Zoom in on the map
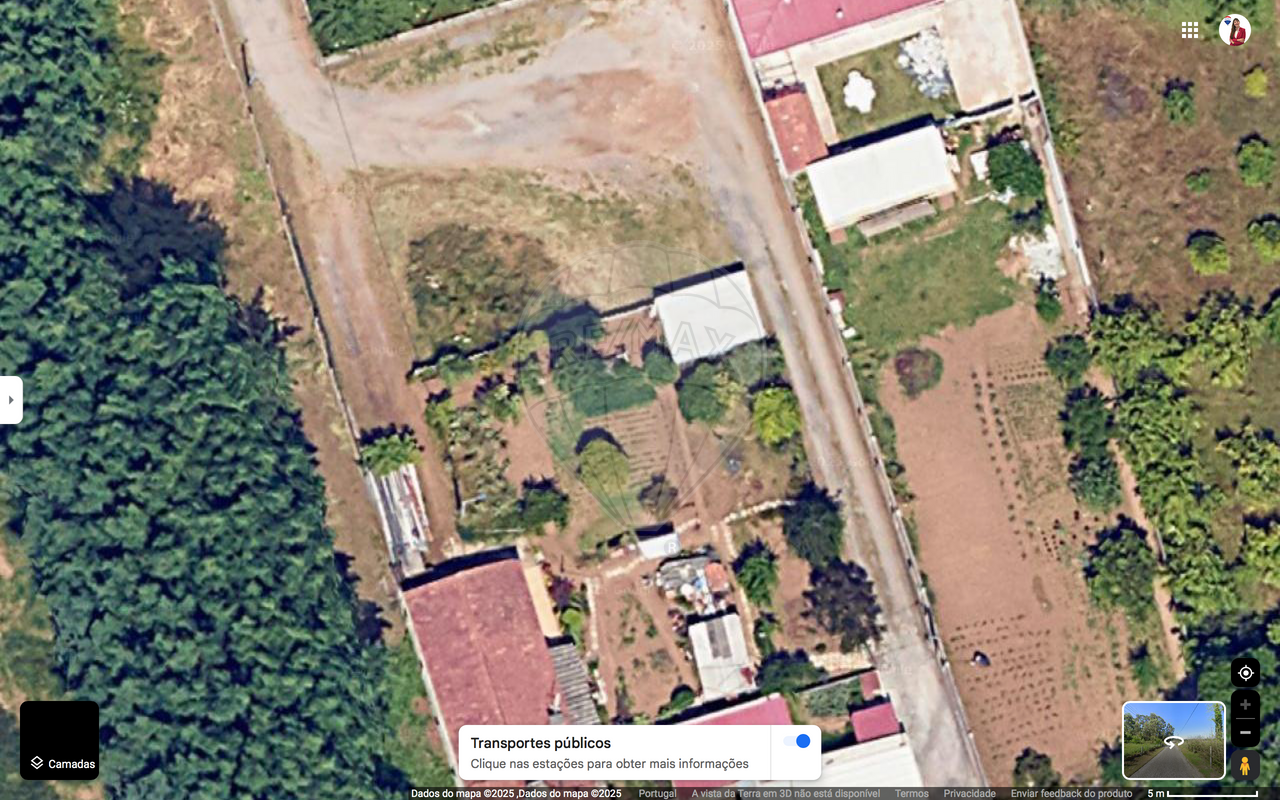The width and height of the screenshot is (1280, 800). coord(1245,705)
